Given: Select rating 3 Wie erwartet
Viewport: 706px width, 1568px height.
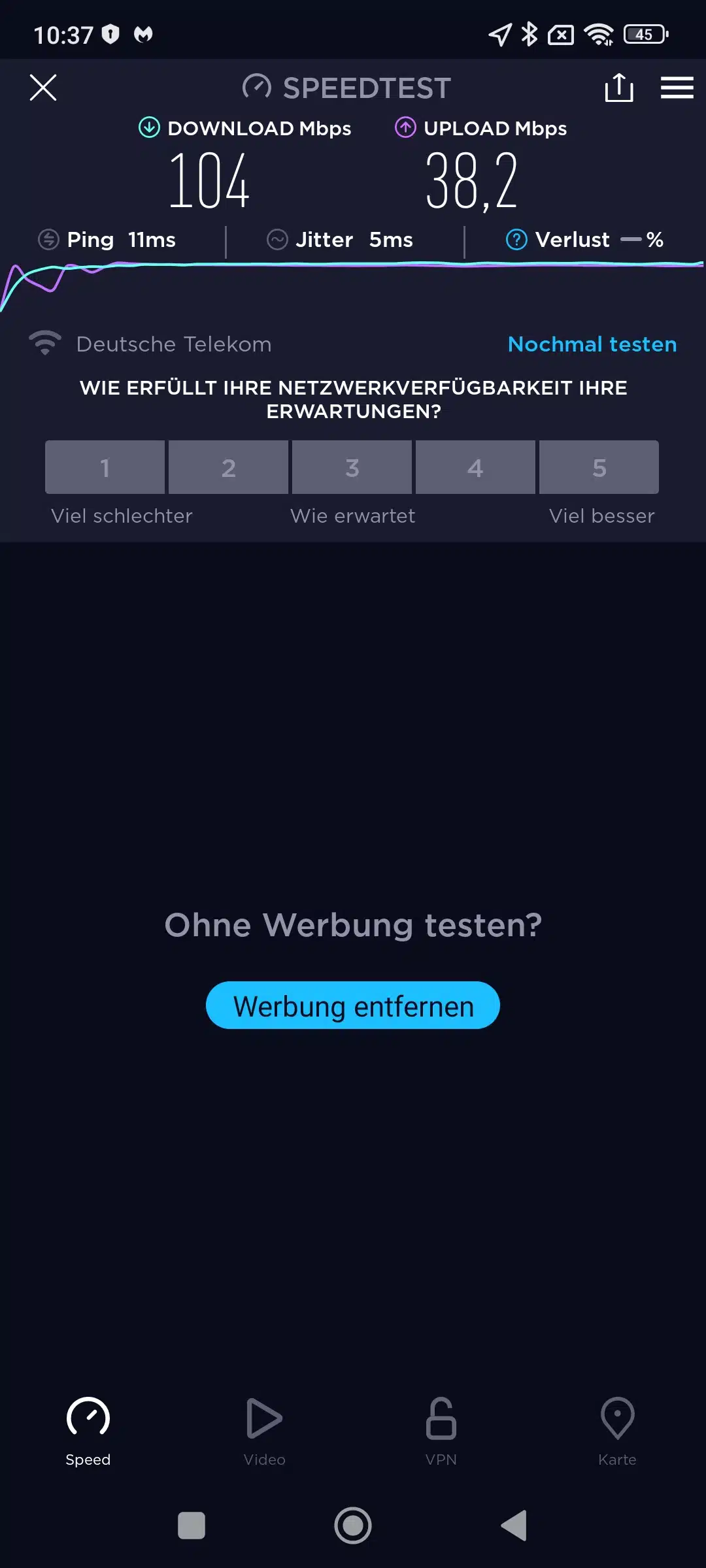Looking at the screenshot, I should tap(352, 467).
